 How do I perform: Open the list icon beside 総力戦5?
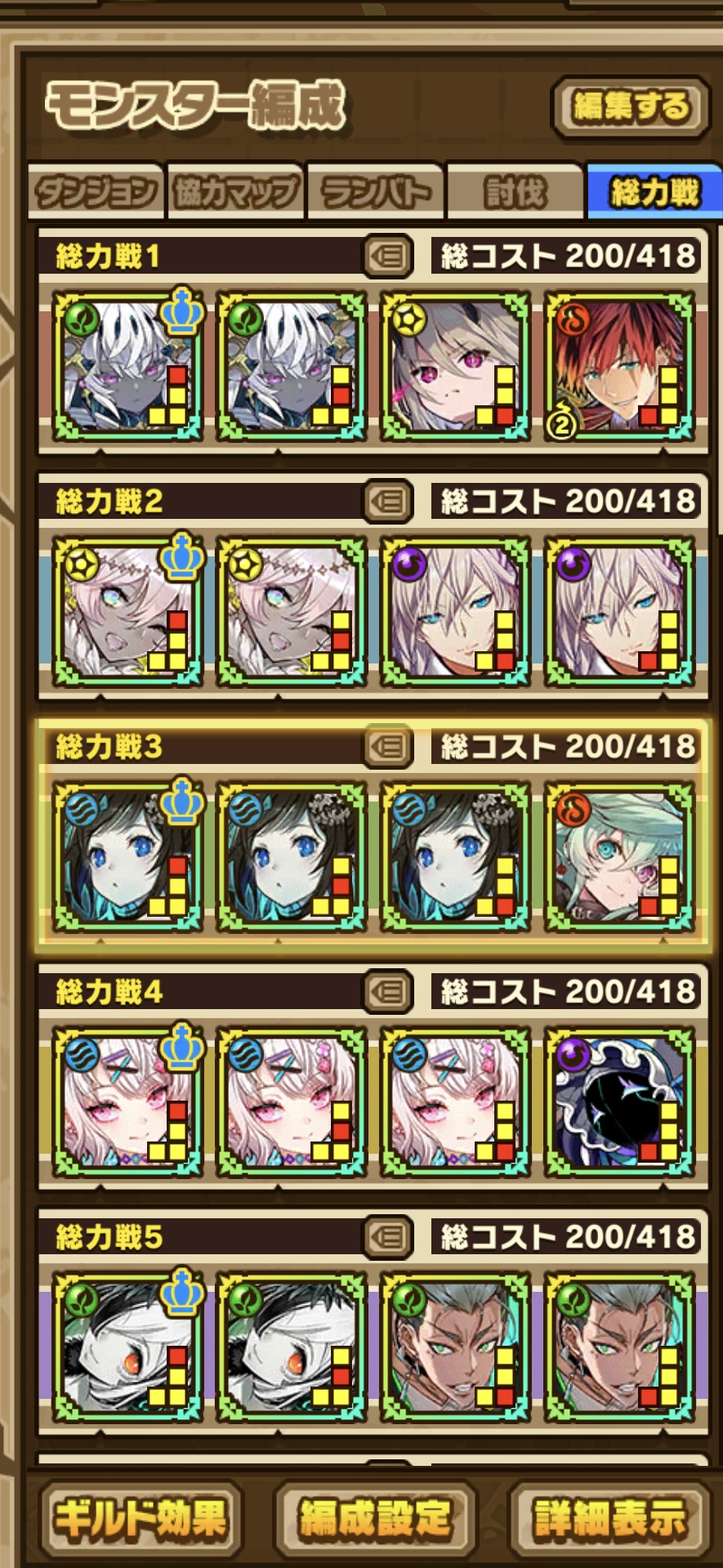click(x=388, y=1236)
